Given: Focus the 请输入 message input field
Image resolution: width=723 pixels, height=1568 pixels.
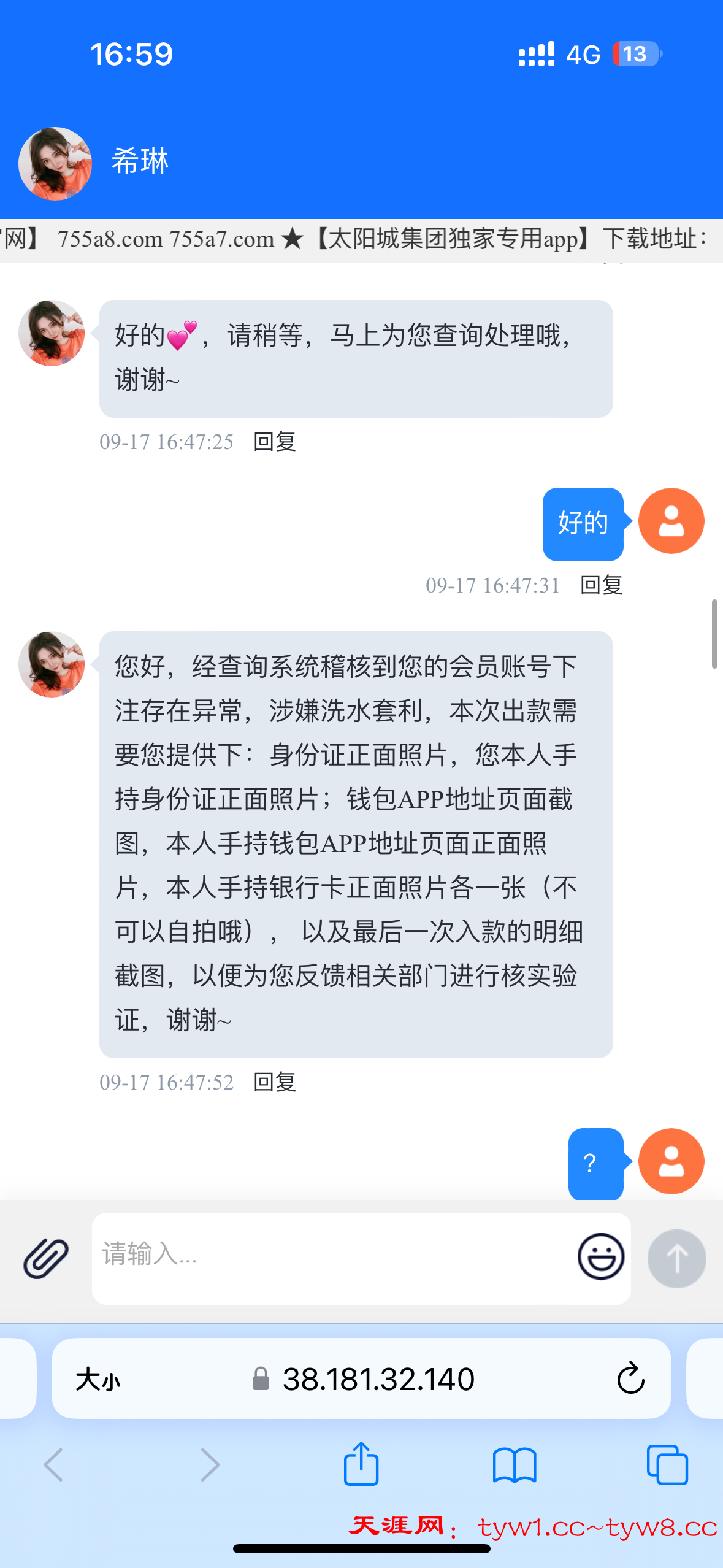Looking at the screenshot, I should point(331,1258).
